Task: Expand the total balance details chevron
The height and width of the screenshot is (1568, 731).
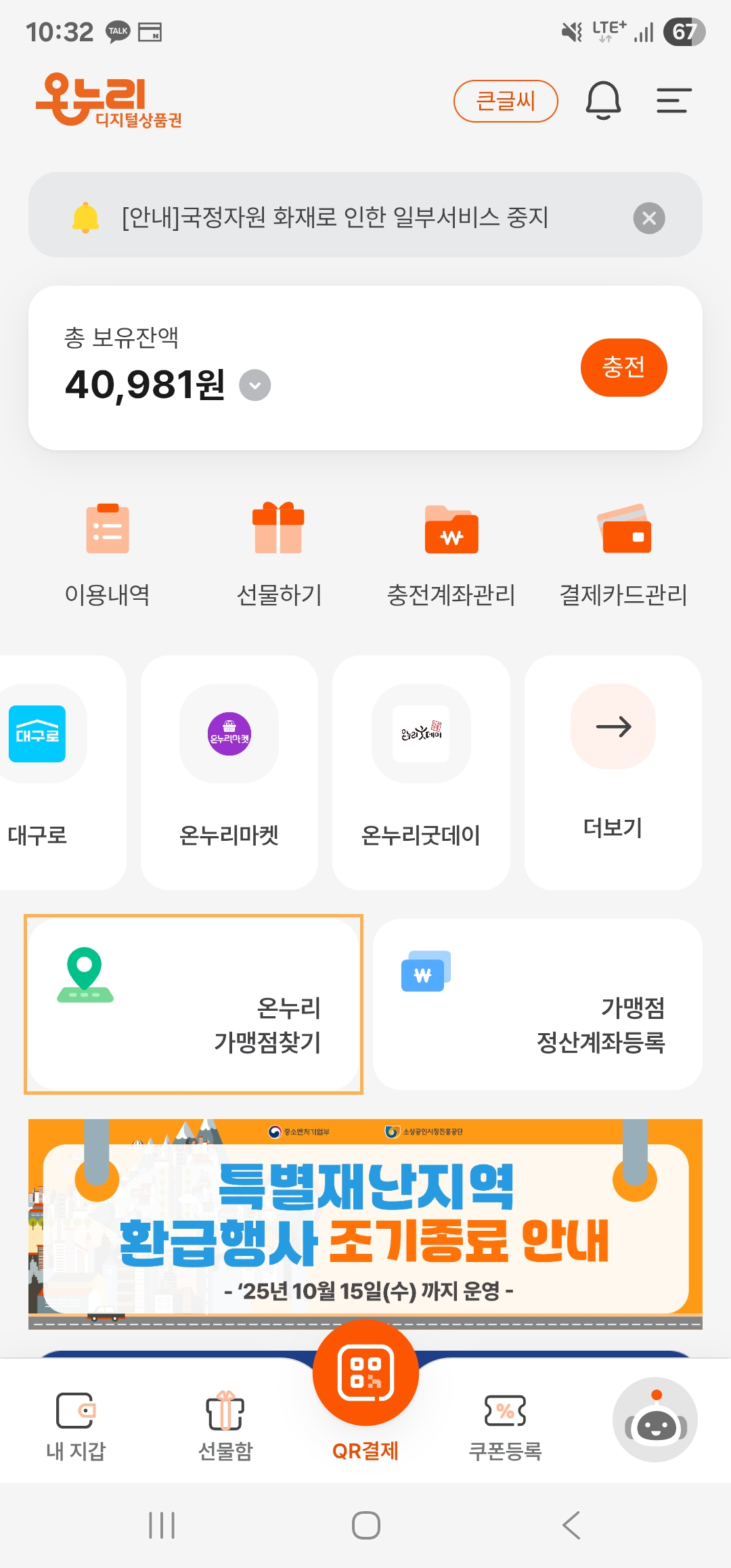Action: 255,385
